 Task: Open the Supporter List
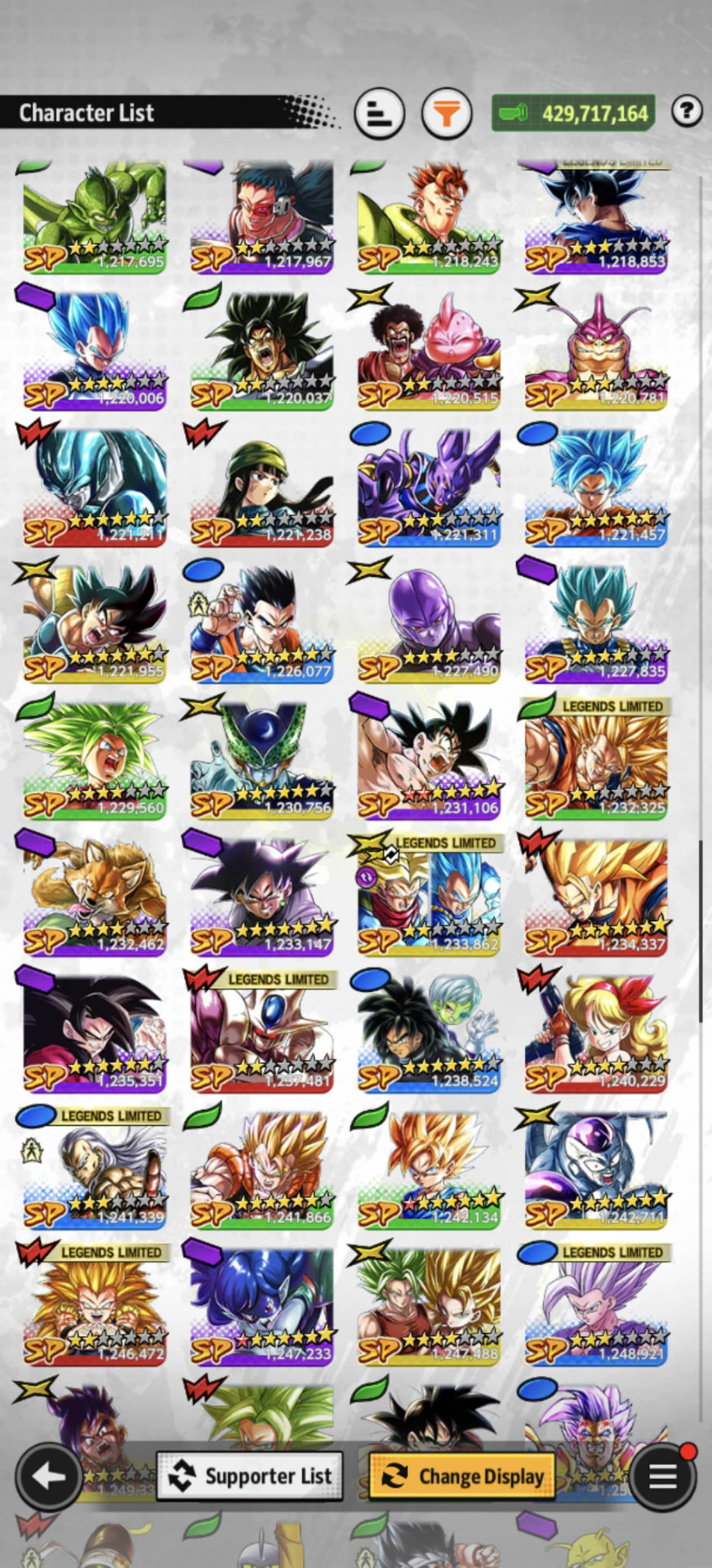[x=250, y=1476]
